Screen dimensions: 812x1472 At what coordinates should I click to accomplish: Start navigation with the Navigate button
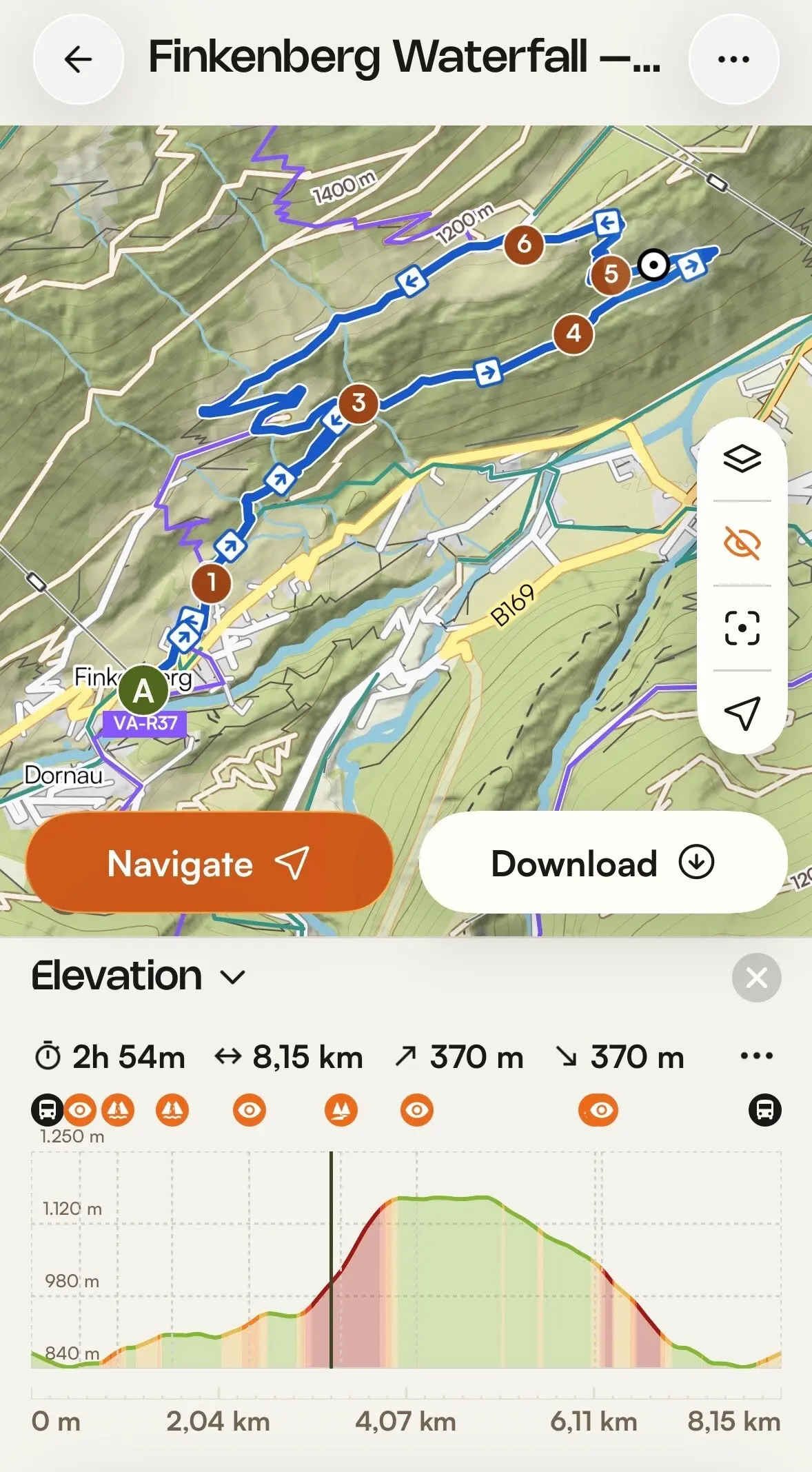(209, 863)
